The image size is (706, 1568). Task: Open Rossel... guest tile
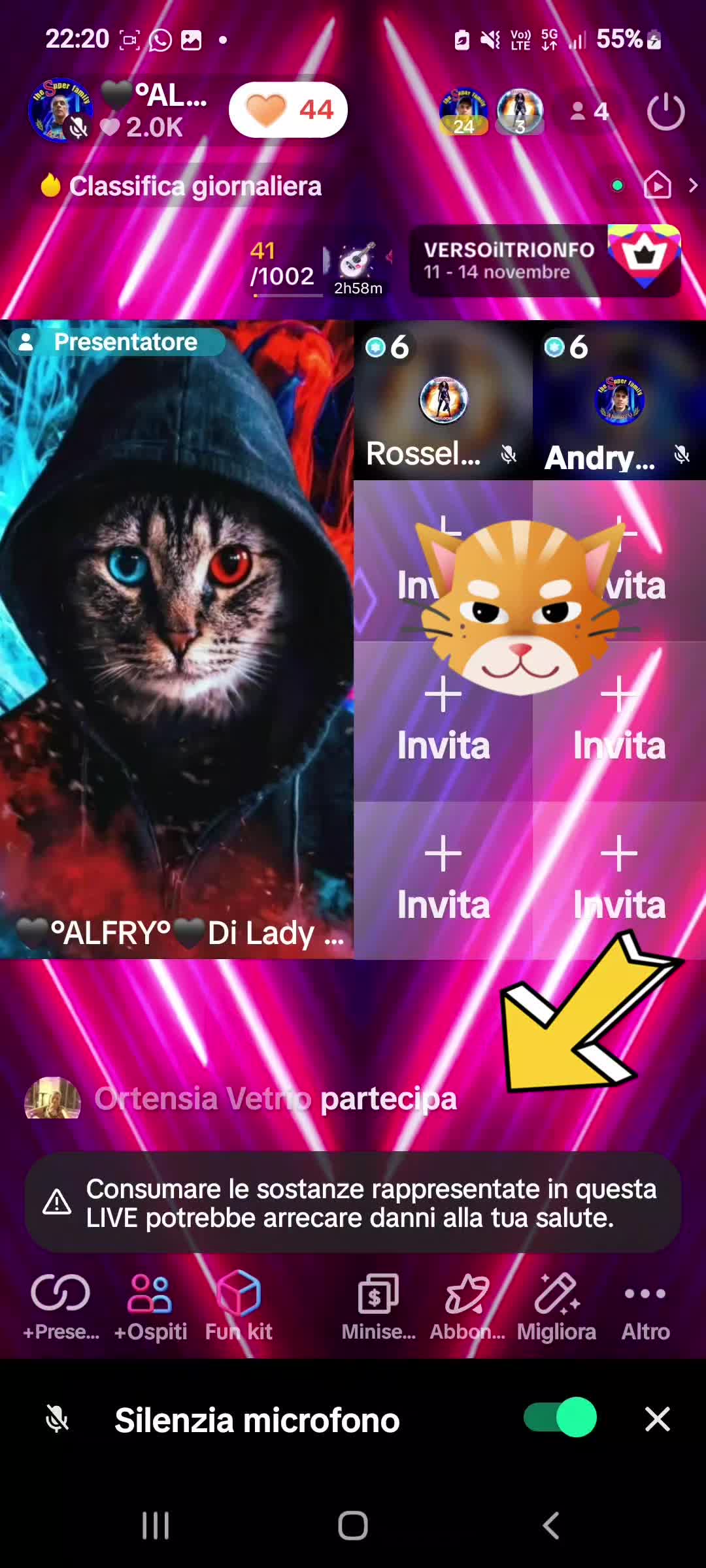(x=443, y=400)
